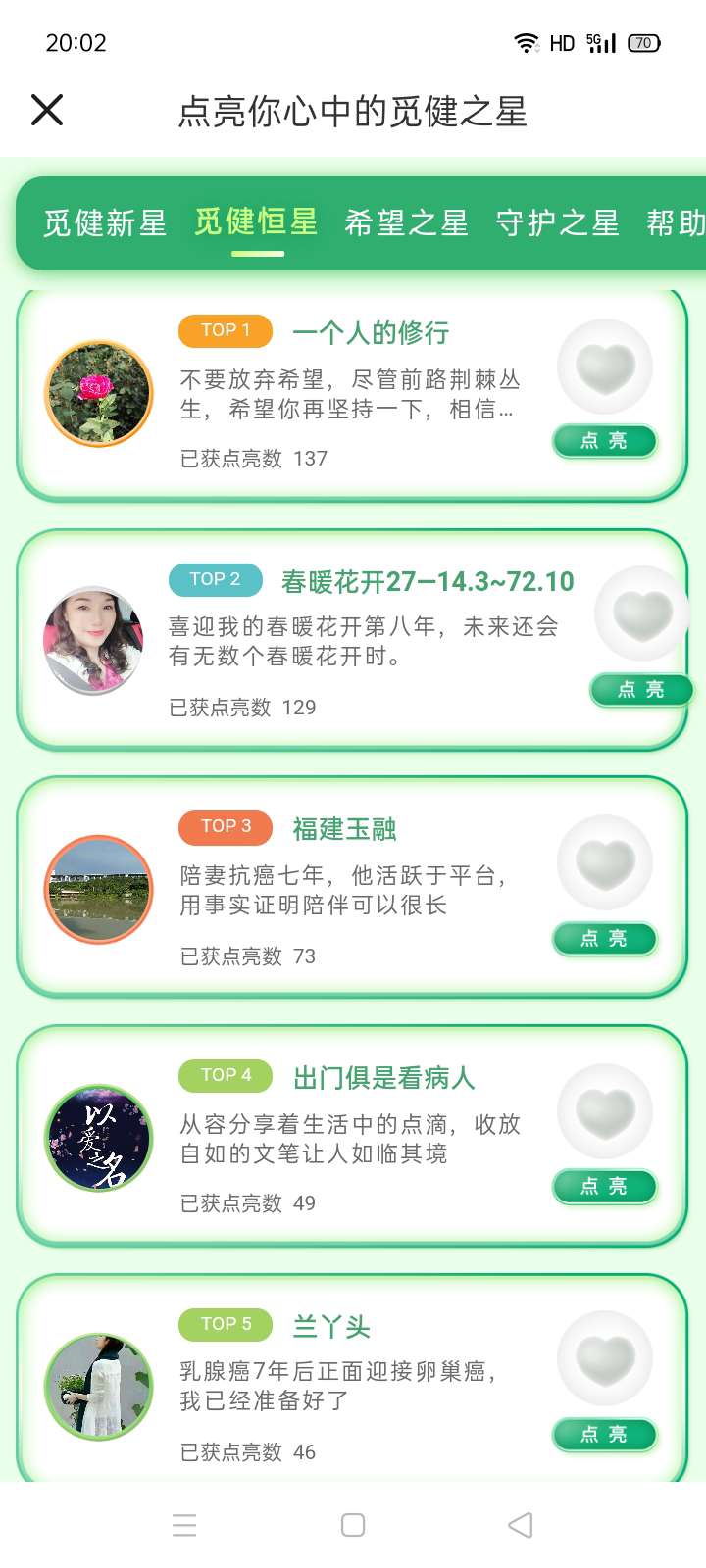
Task: Tap 点亮 for 兰丫头
Action: coord(604,1434)
